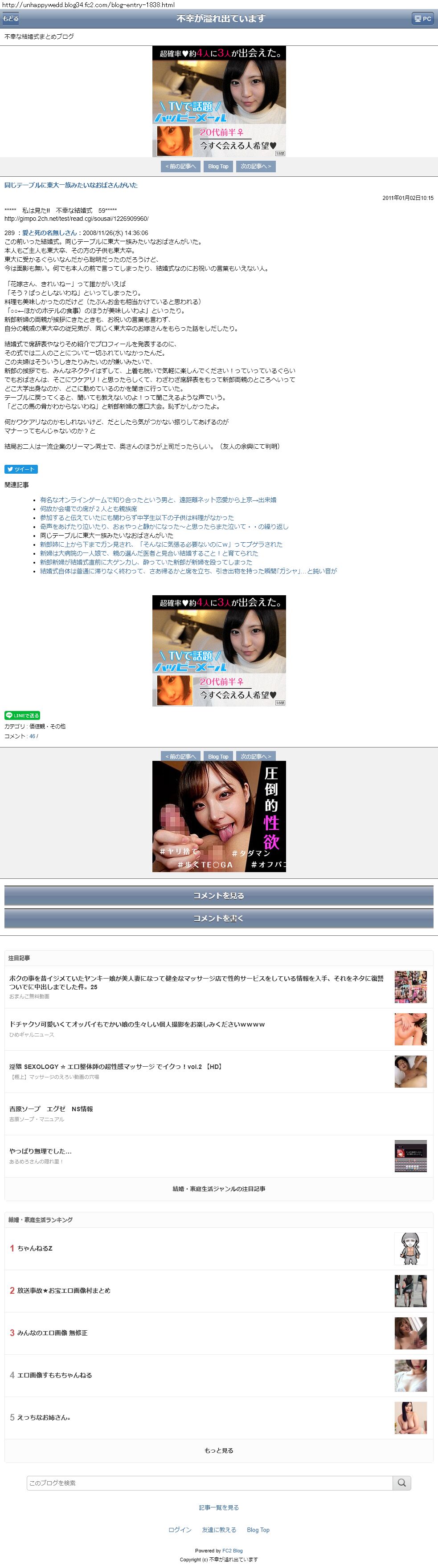The height and width of the screenshot is (1568, 438).
Task: Open the 吉原ソープ エグゼ NS情報 entry
Action: 51,1109
